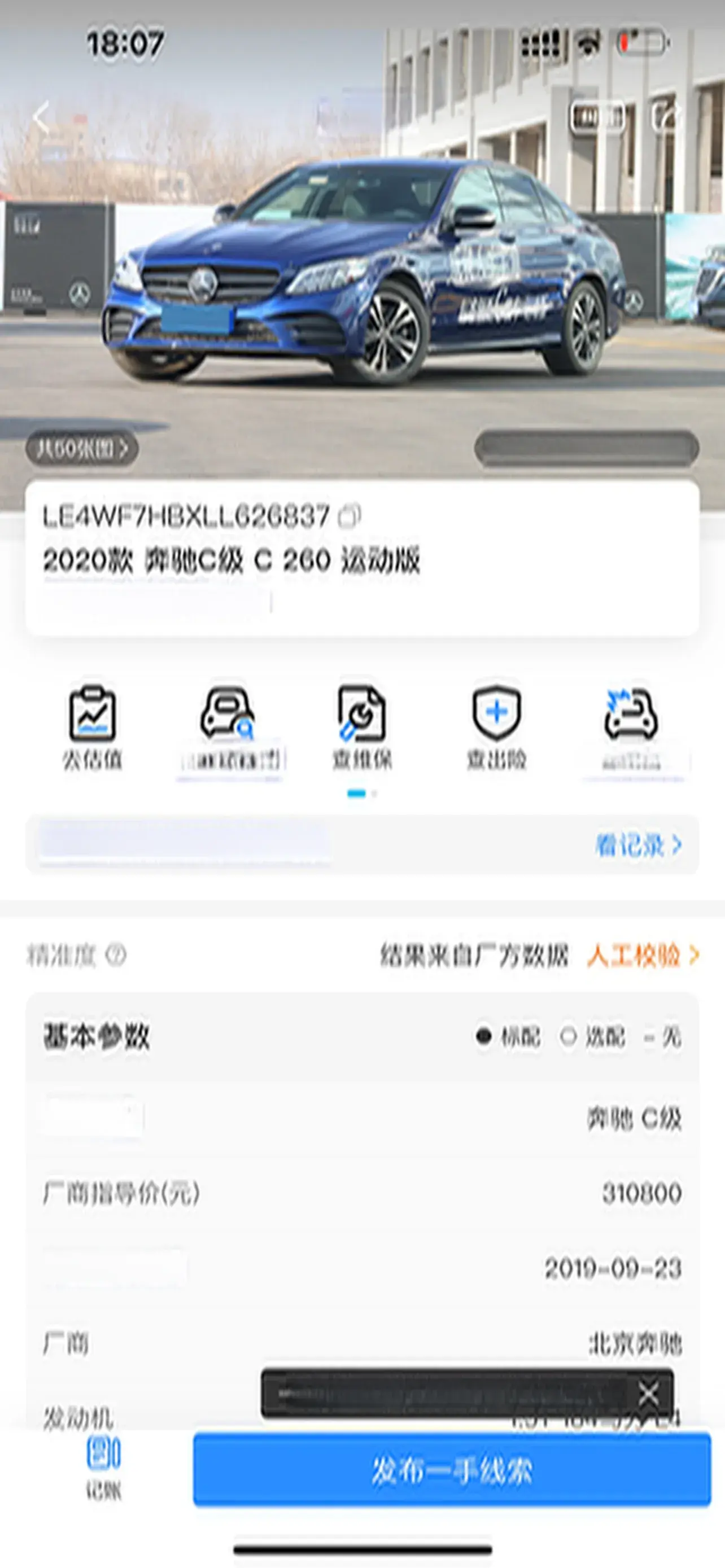Image resolution: width=725 pixels, height=1568 pixels.
Task: Open 人工校验 manual verification
Action: click(642, 956)
